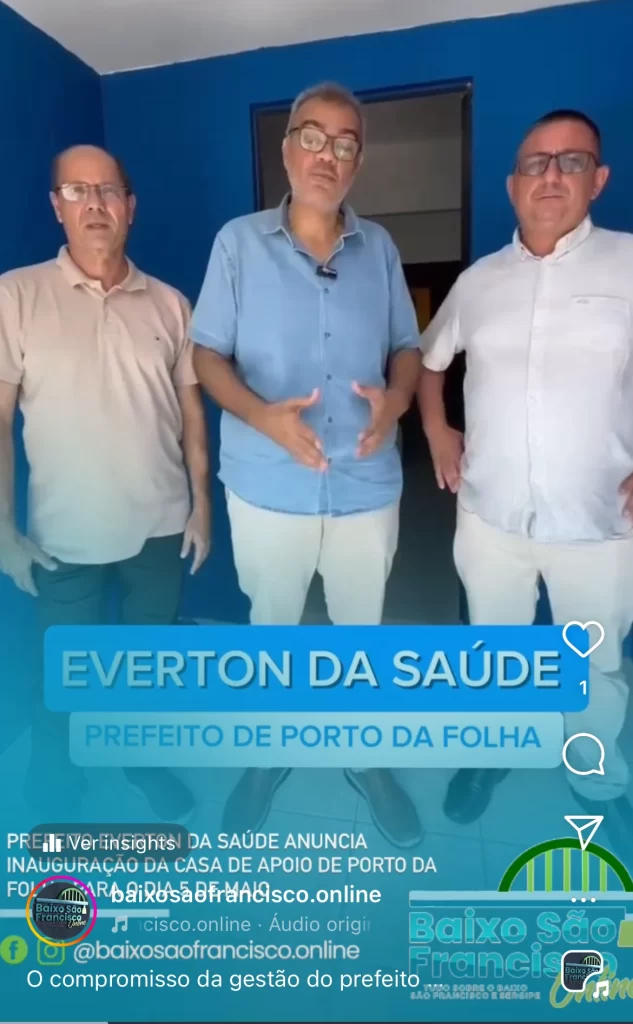Expand the caption "O compromisso da gestão do prefeito"
The width and height of the screenshot is (633, 1024).
[x=222, y=979]
